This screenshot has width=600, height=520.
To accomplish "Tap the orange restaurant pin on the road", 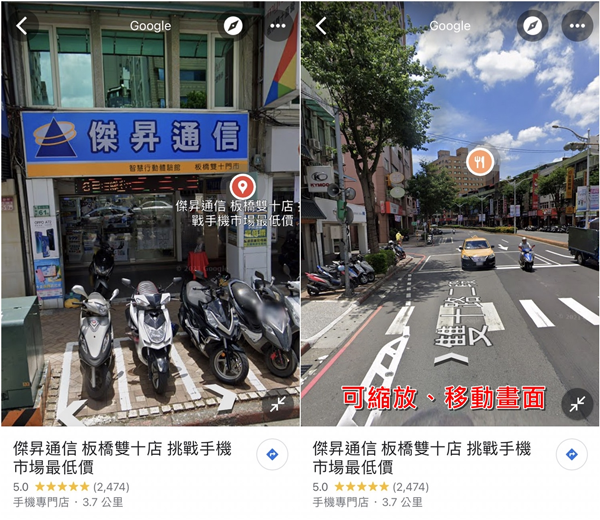I will click(481, 161).
